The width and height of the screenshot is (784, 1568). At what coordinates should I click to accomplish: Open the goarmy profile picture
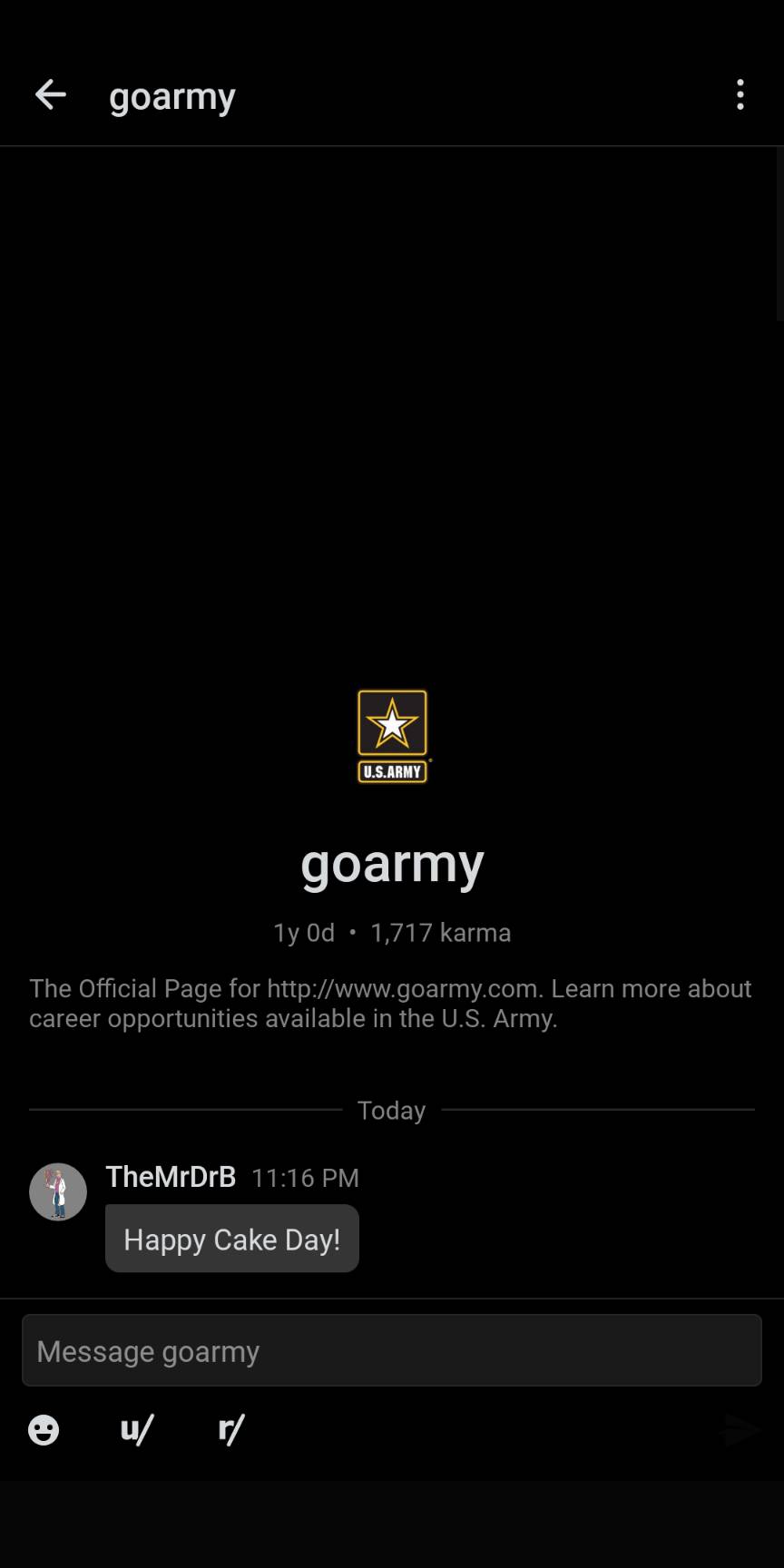392,736
